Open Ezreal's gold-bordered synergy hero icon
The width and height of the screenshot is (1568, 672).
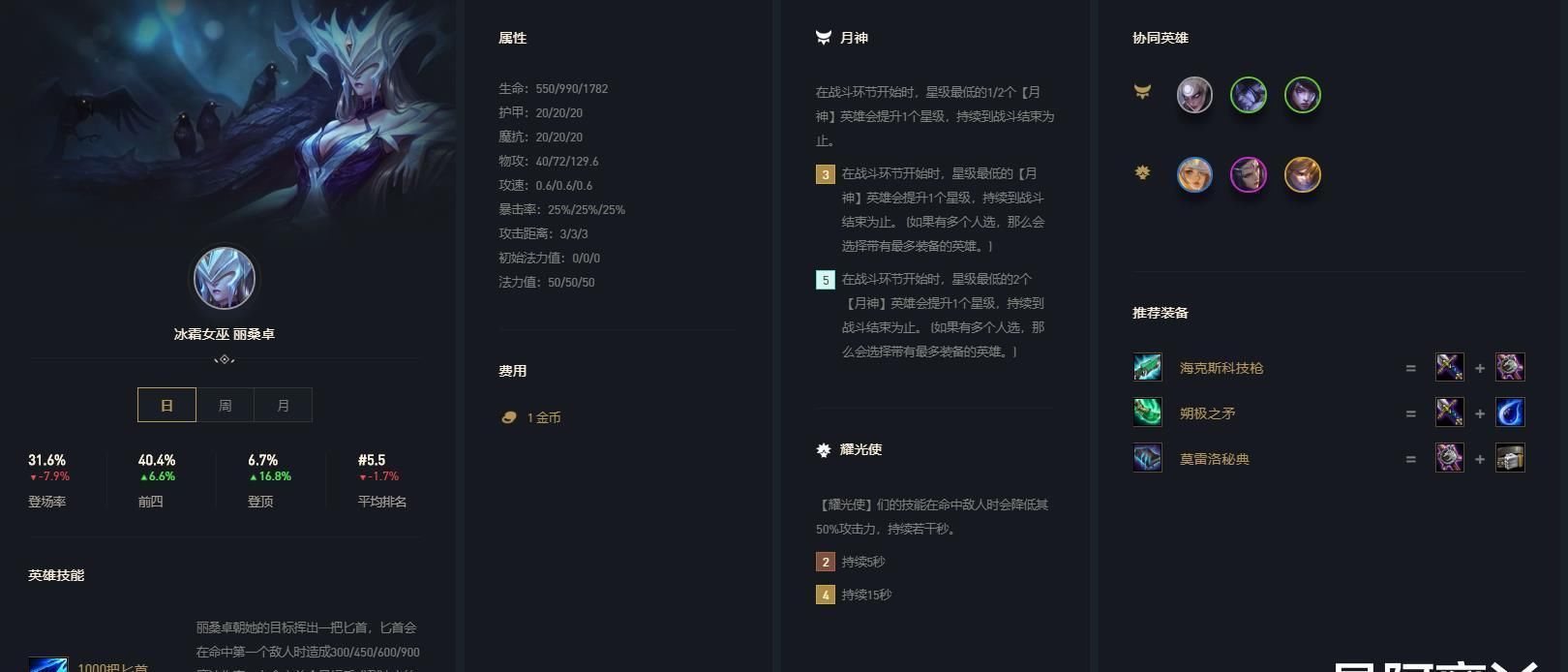pyautogui.click(x=1303, y=175)
